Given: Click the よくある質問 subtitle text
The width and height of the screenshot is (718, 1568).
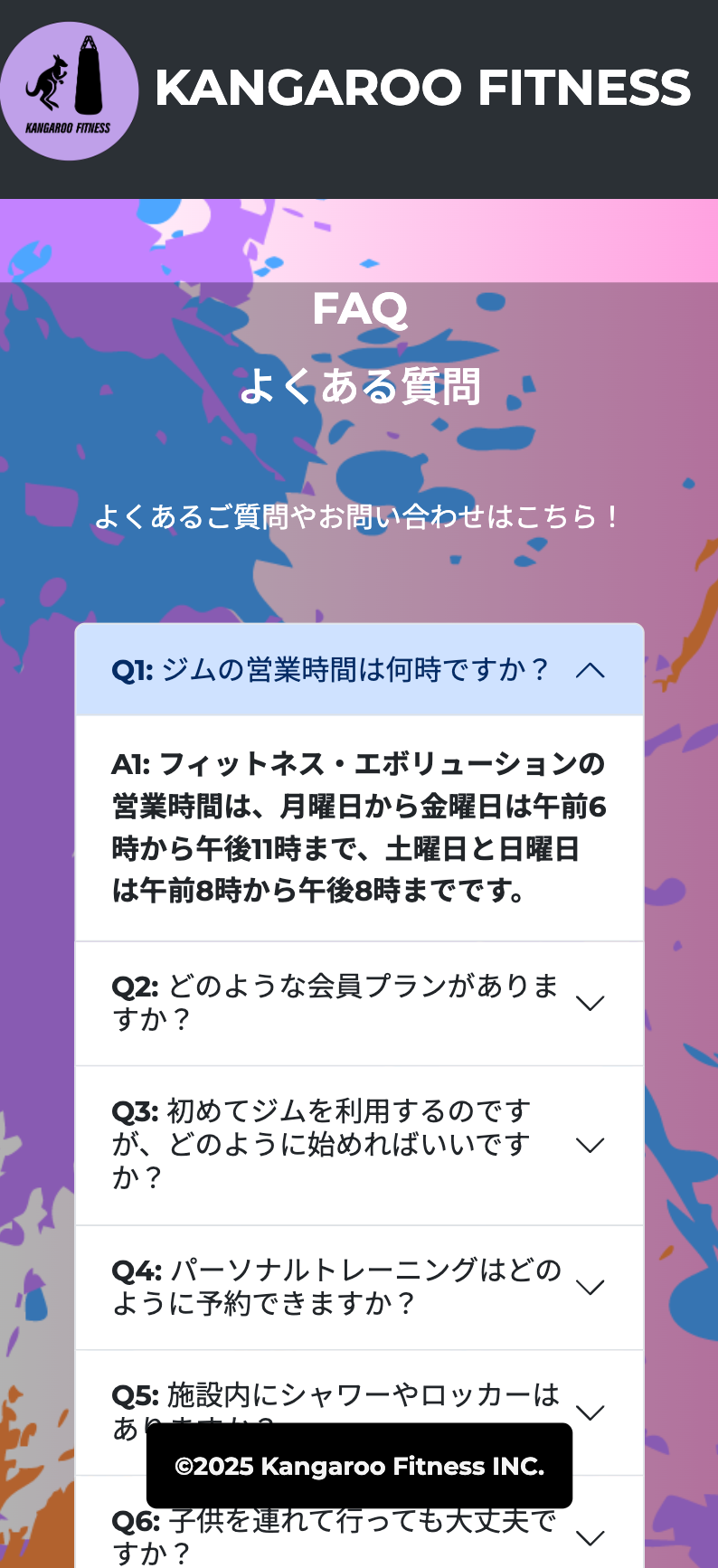Looking at the screenshot, I should [x=359, y=389].
